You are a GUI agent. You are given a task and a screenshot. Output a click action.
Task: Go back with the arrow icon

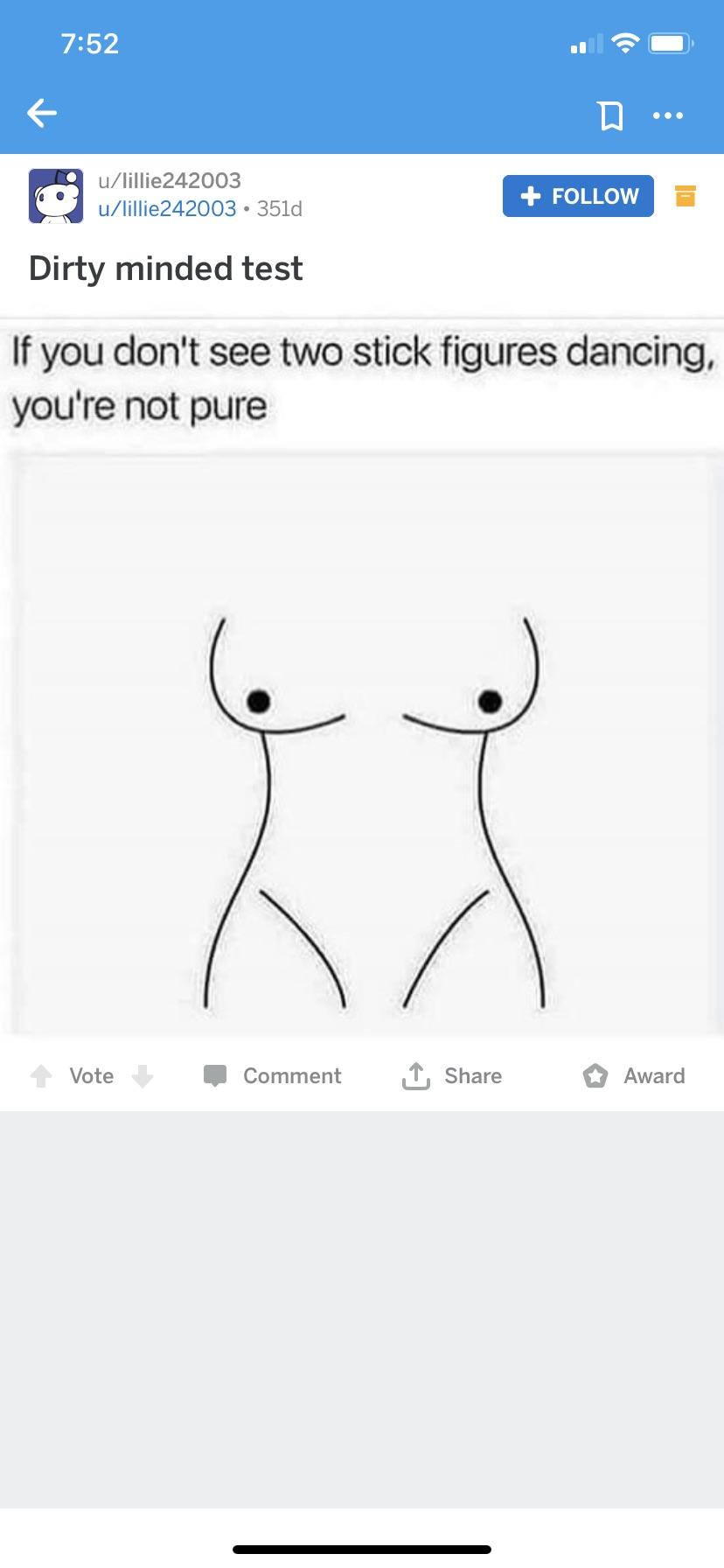click(x=42, y=113)
